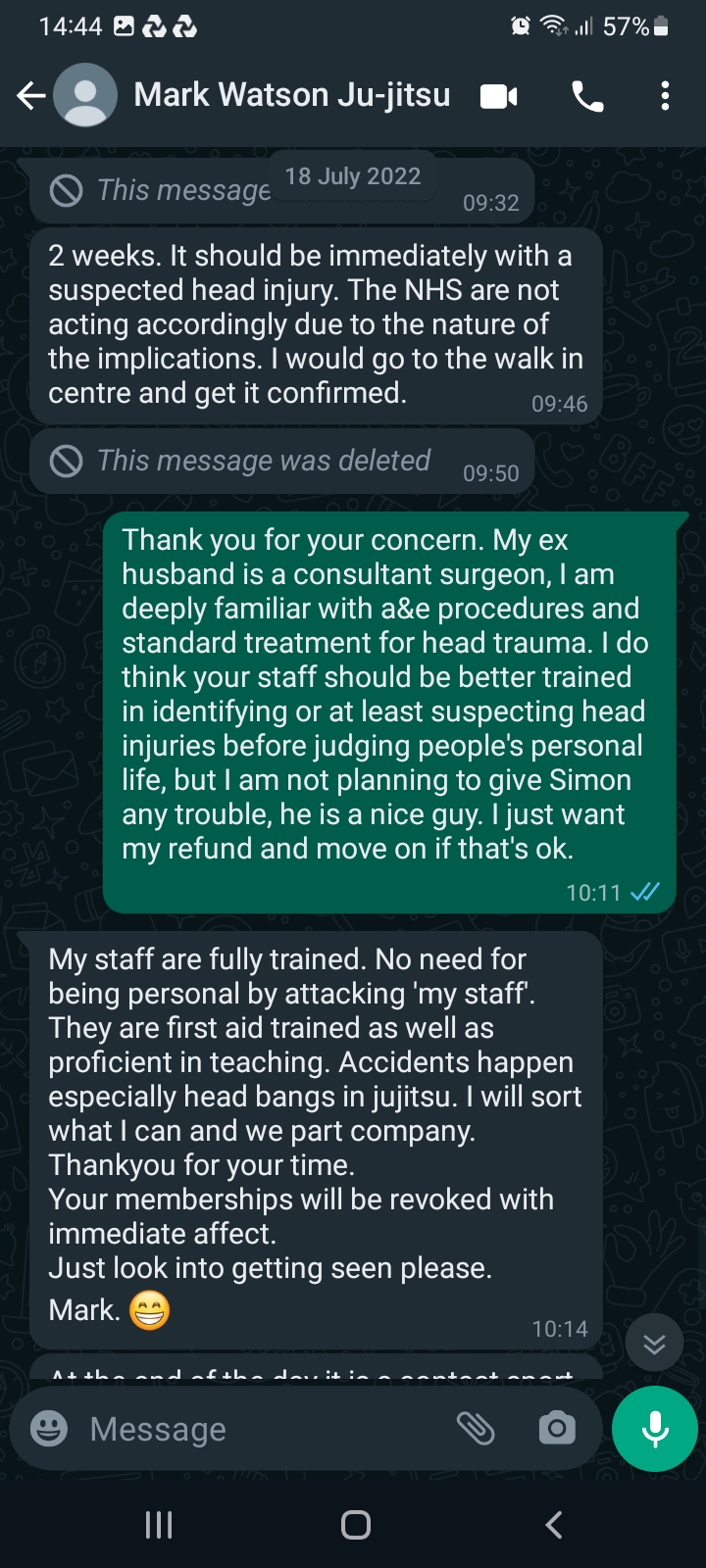
Task: Tap the system home button
Action: point(355,1524)
